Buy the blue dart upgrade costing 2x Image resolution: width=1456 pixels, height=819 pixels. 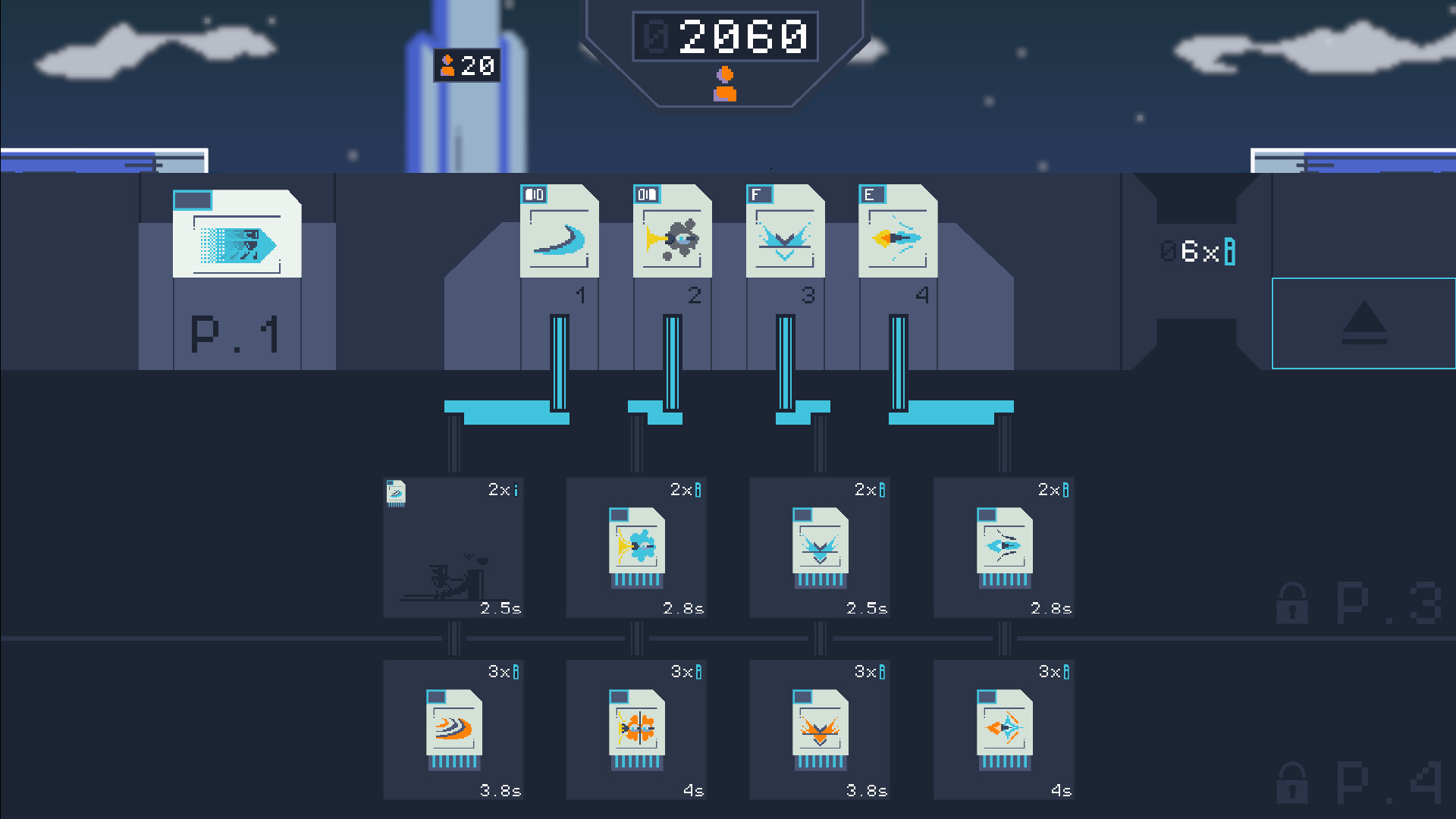(1004, 548)
